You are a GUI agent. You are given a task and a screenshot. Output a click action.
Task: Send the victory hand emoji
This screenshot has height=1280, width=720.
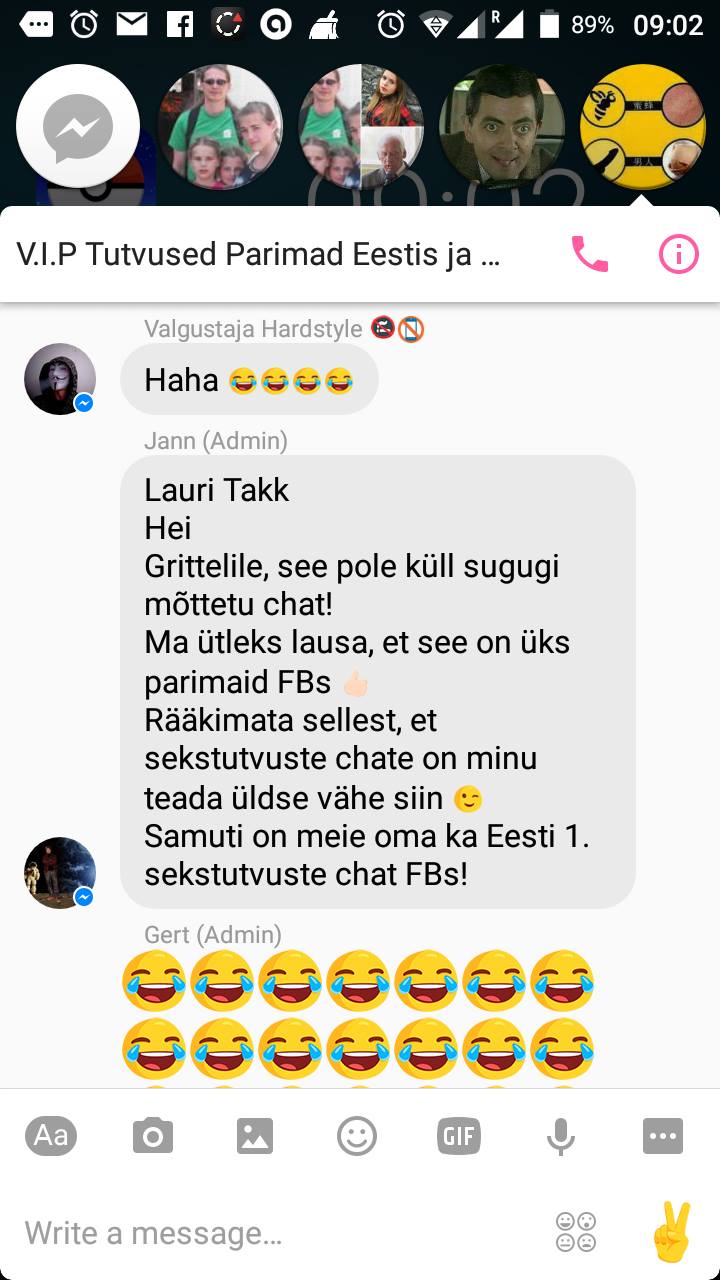(x=671, y=1231)
